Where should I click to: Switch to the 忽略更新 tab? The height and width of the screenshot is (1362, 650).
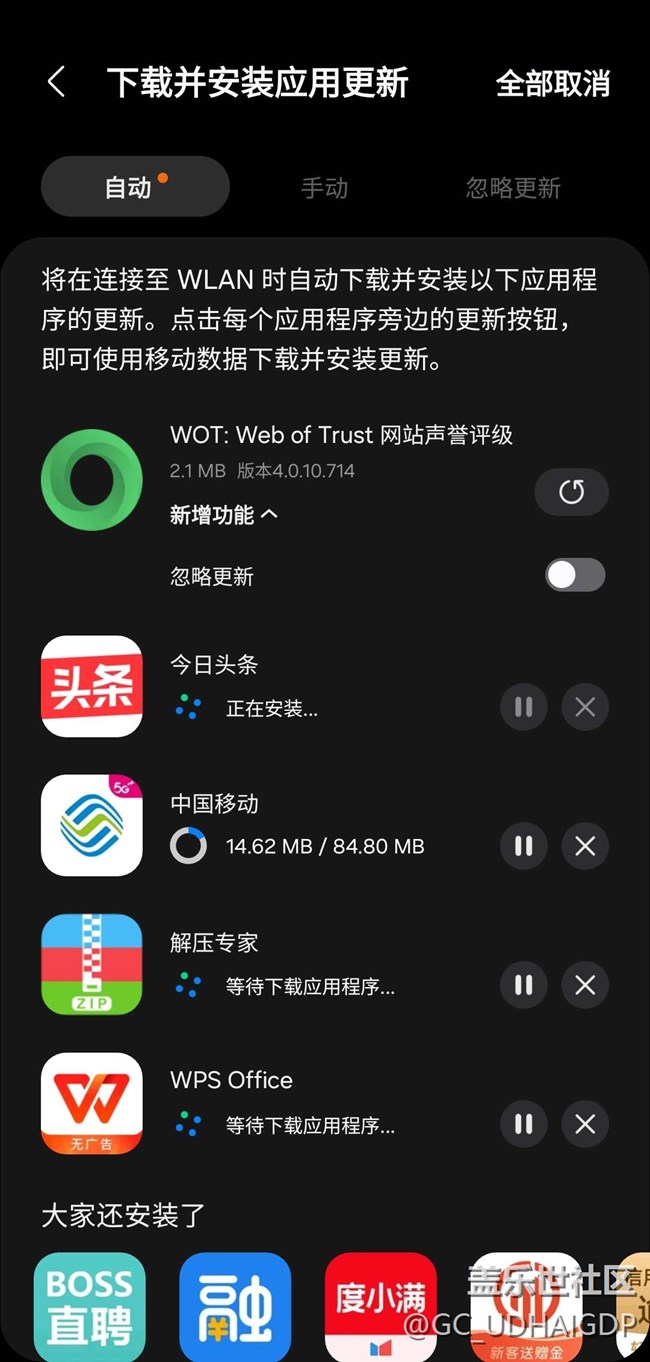click(513, 188)
